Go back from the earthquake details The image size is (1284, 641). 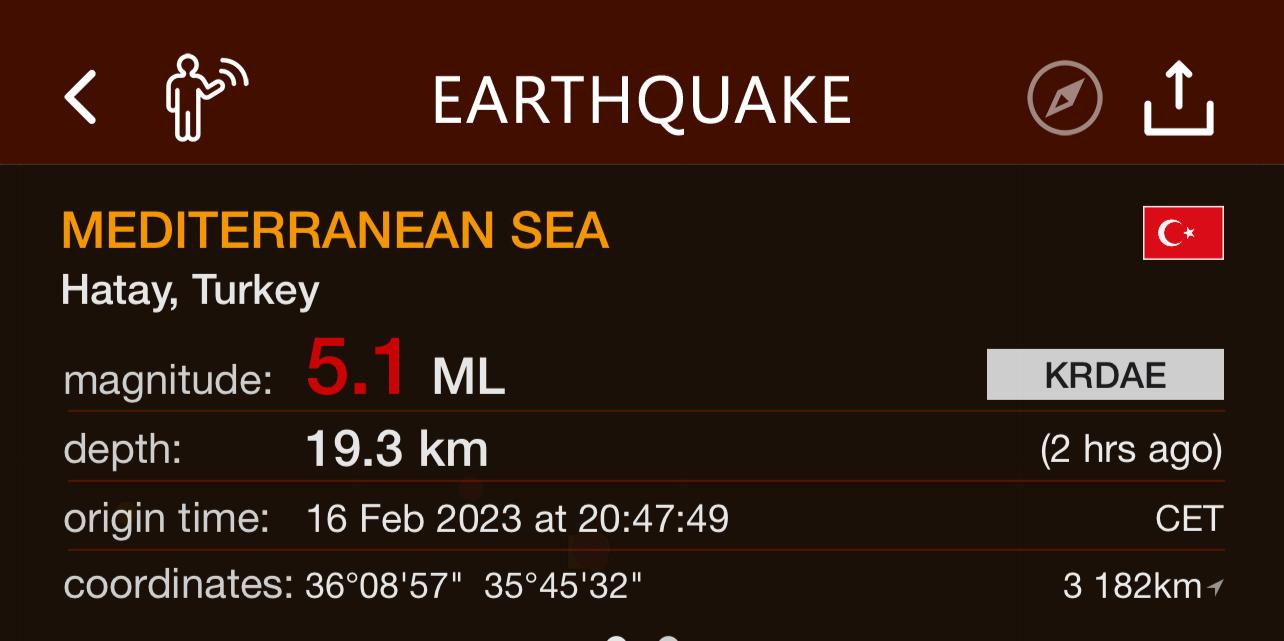point(81,98)
